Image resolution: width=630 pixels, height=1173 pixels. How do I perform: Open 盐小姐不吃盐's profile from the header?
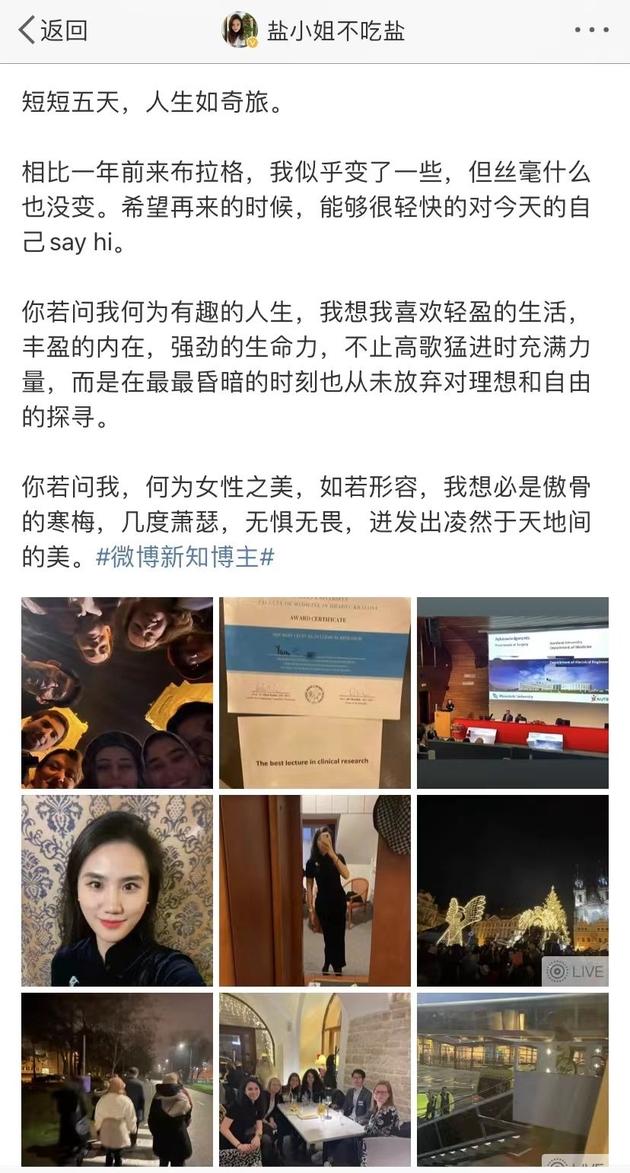(x=314, y=31)
